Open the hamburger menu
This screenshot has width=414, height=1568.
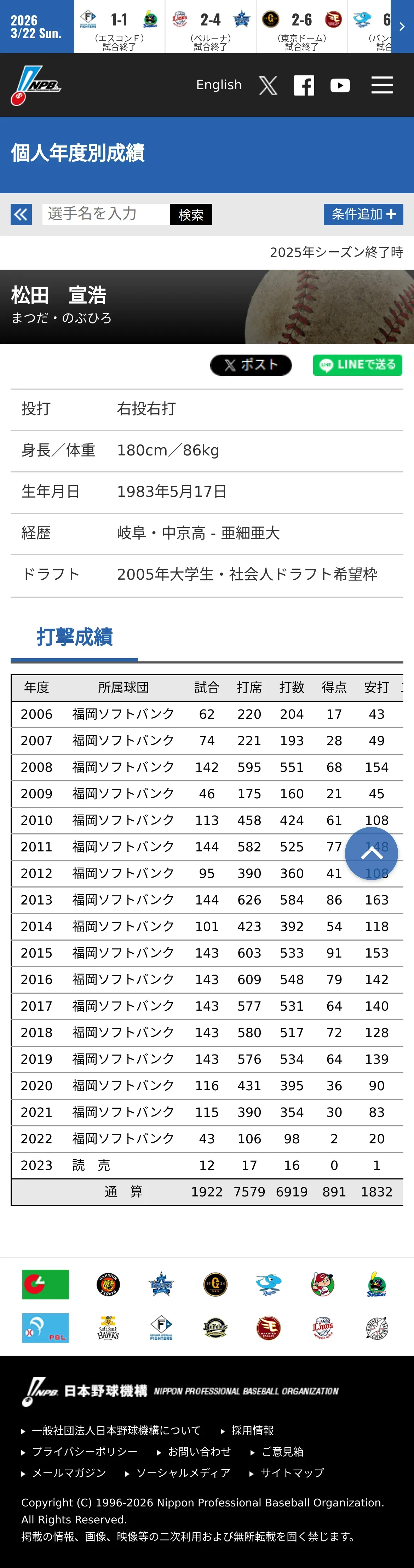pos(382,85)
